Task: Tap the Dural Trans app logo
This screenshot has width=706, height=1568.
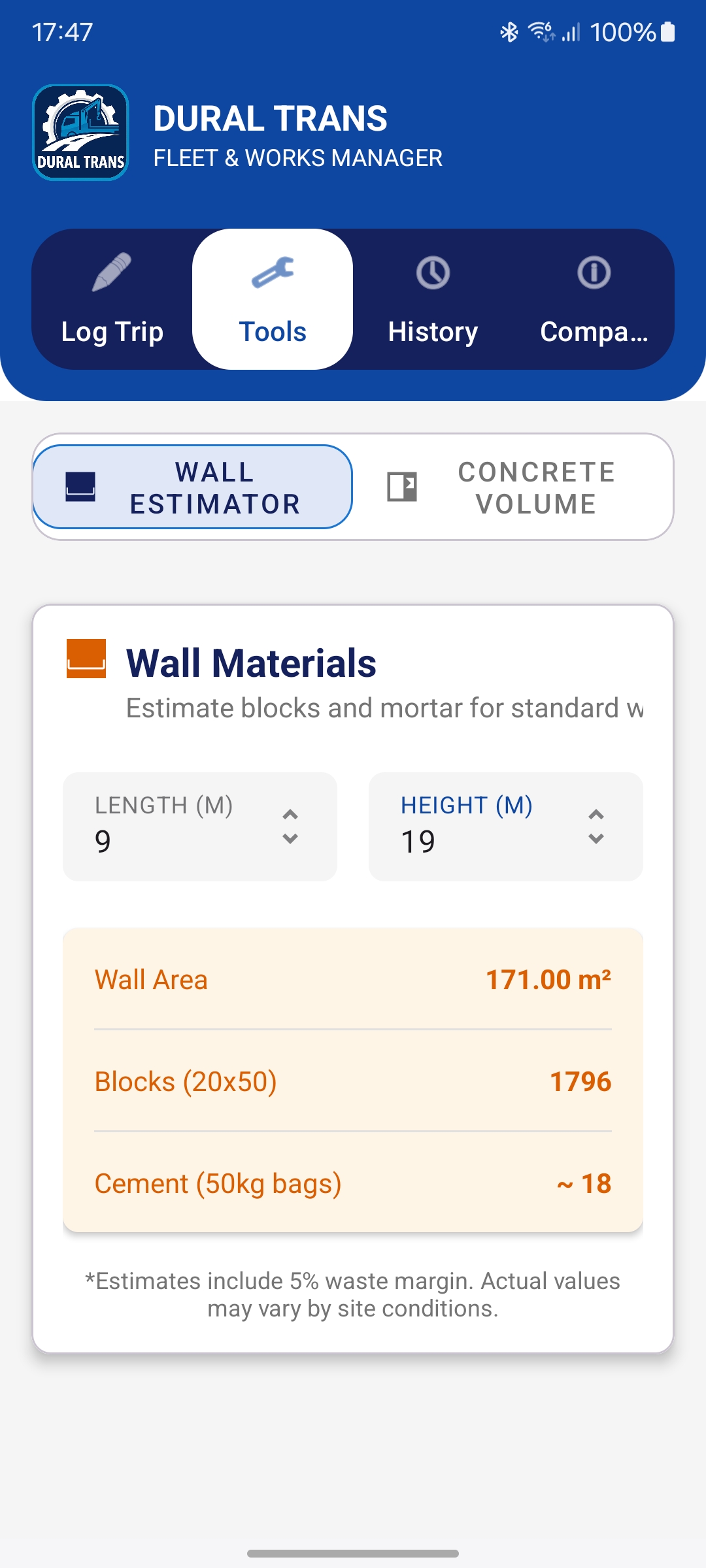Action: coord(80,130)
